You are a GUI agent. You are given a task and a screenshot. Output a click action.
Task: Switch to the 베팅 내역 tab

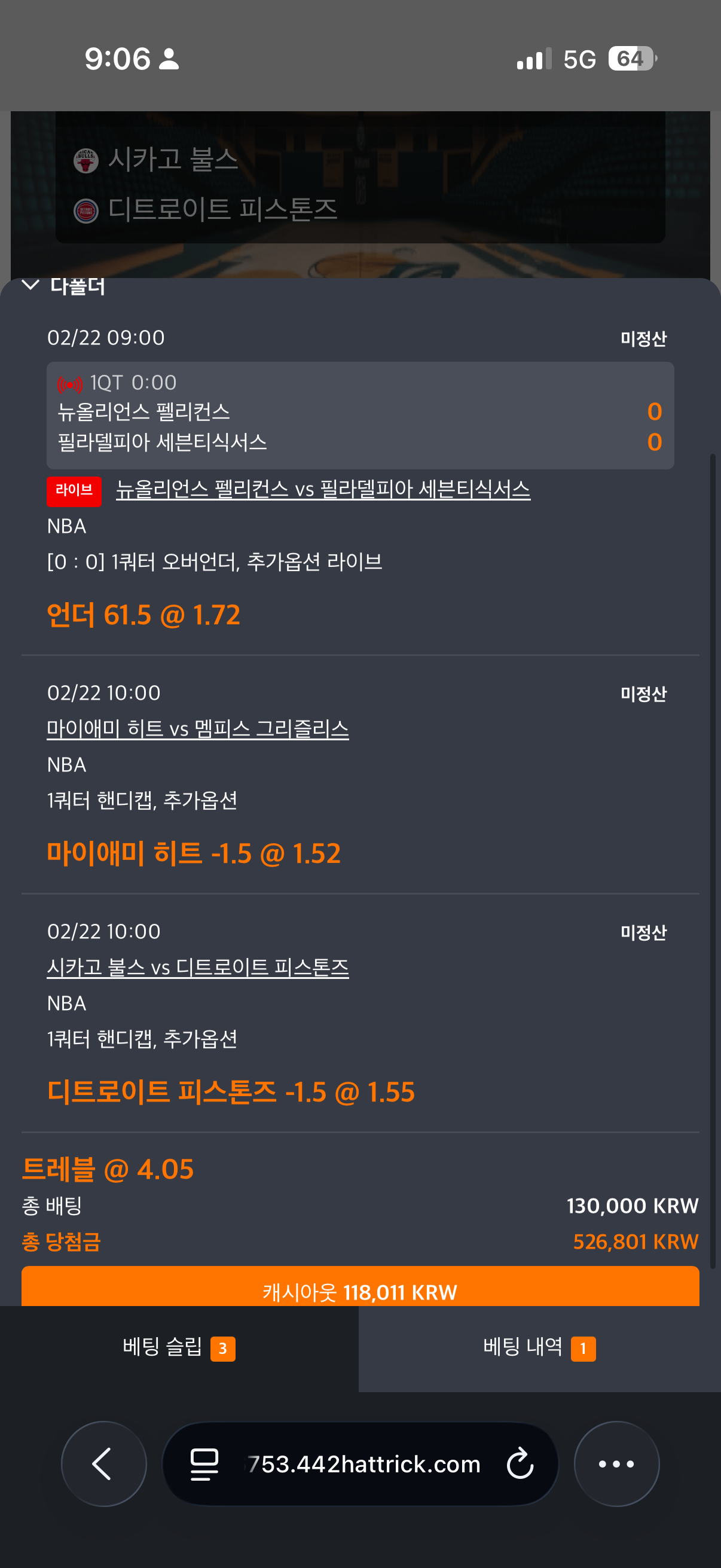[x=539, y=1348]
